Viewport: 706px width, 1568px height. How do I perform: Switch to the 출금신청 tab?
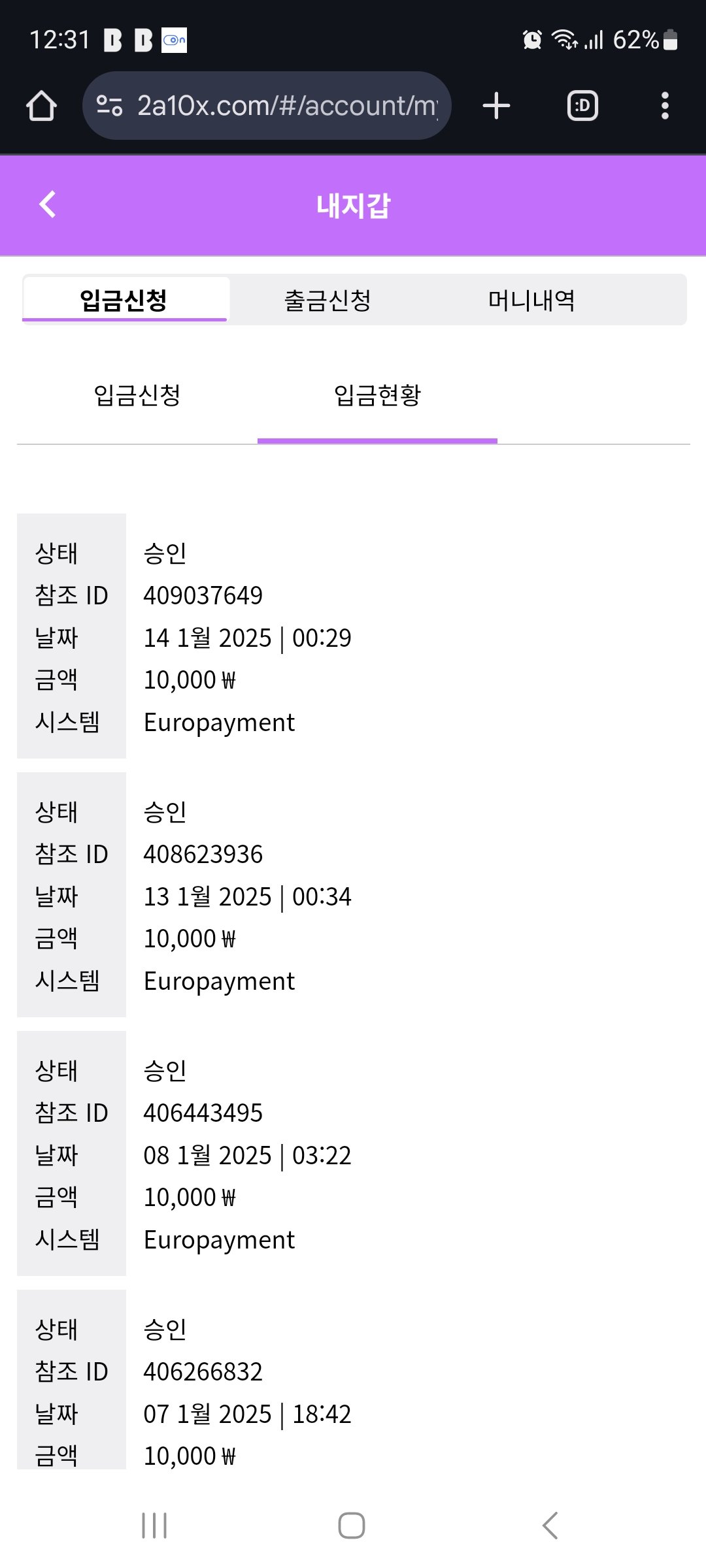point(328,301)
